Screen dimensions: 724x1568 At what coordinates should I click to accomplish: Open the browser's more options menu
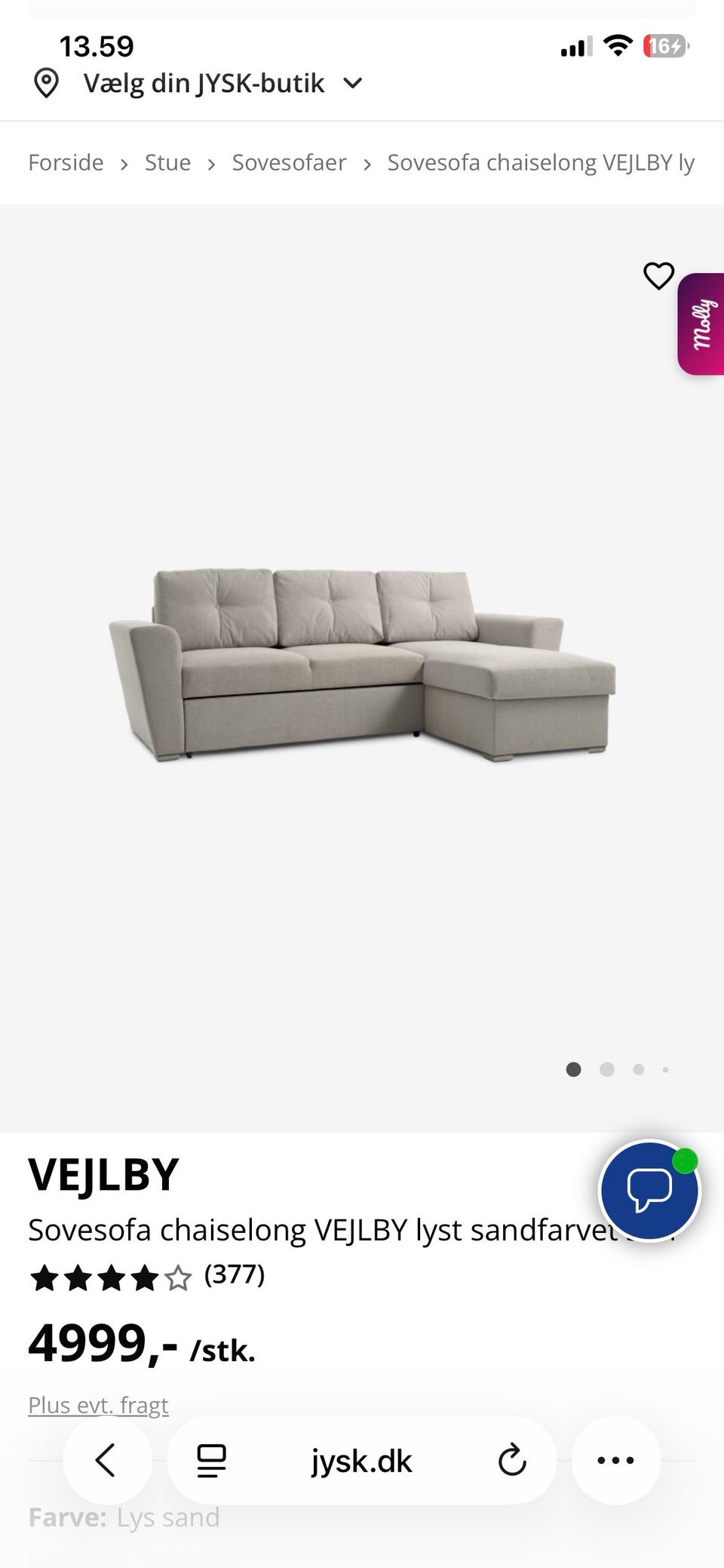coord(615,1460)
